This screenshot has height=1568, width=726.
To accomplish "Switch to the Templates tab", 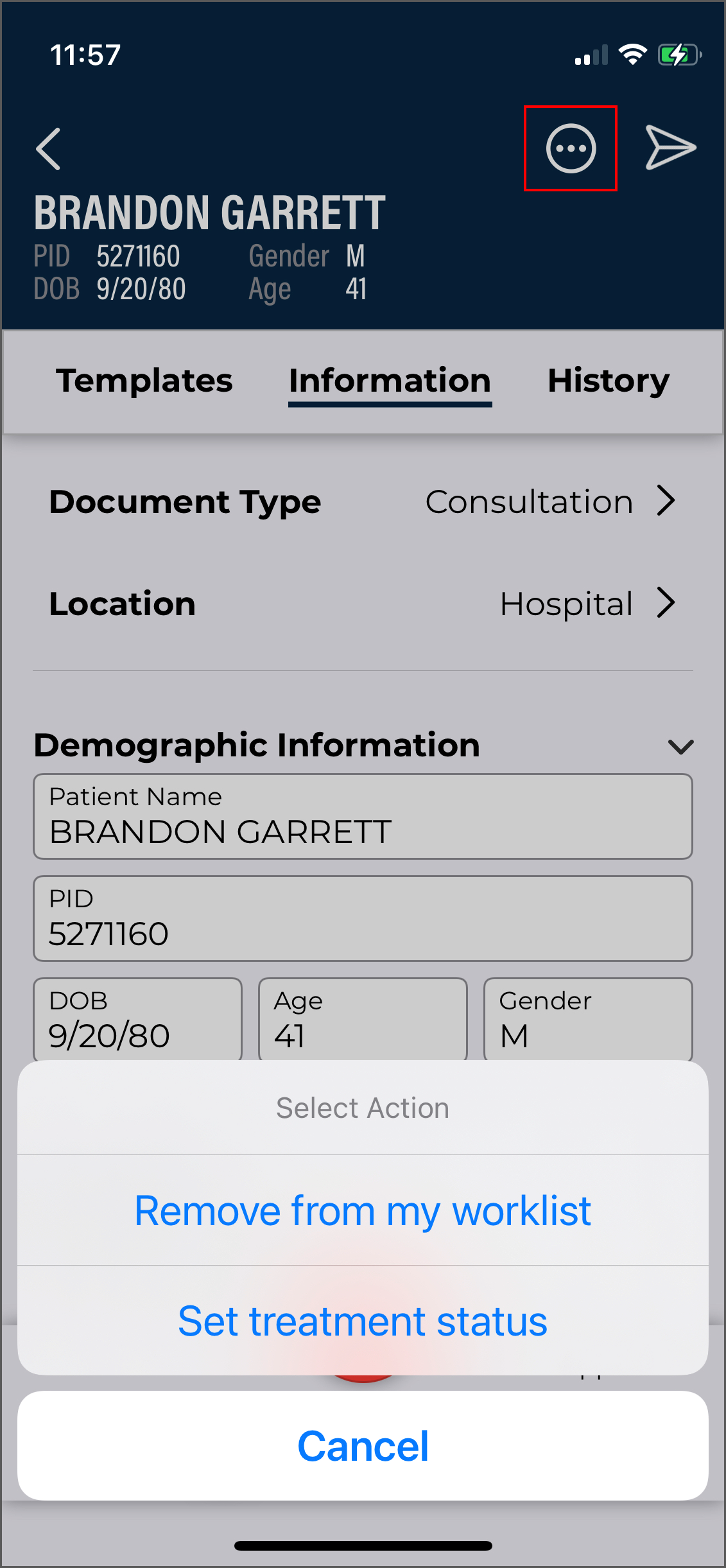I will (144, 381).
